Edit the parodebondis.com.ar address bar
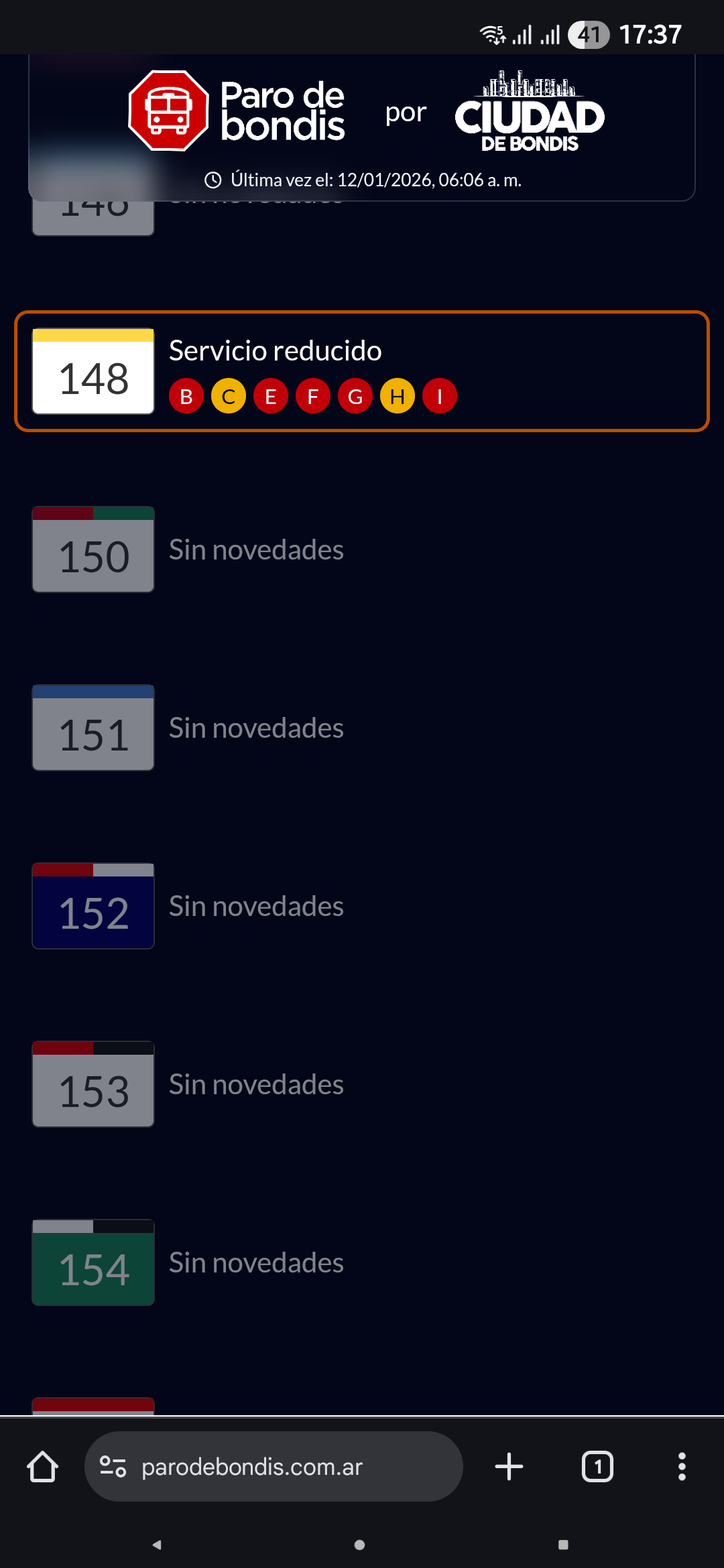The image size is (724, 1568). tap(282, 1467)
